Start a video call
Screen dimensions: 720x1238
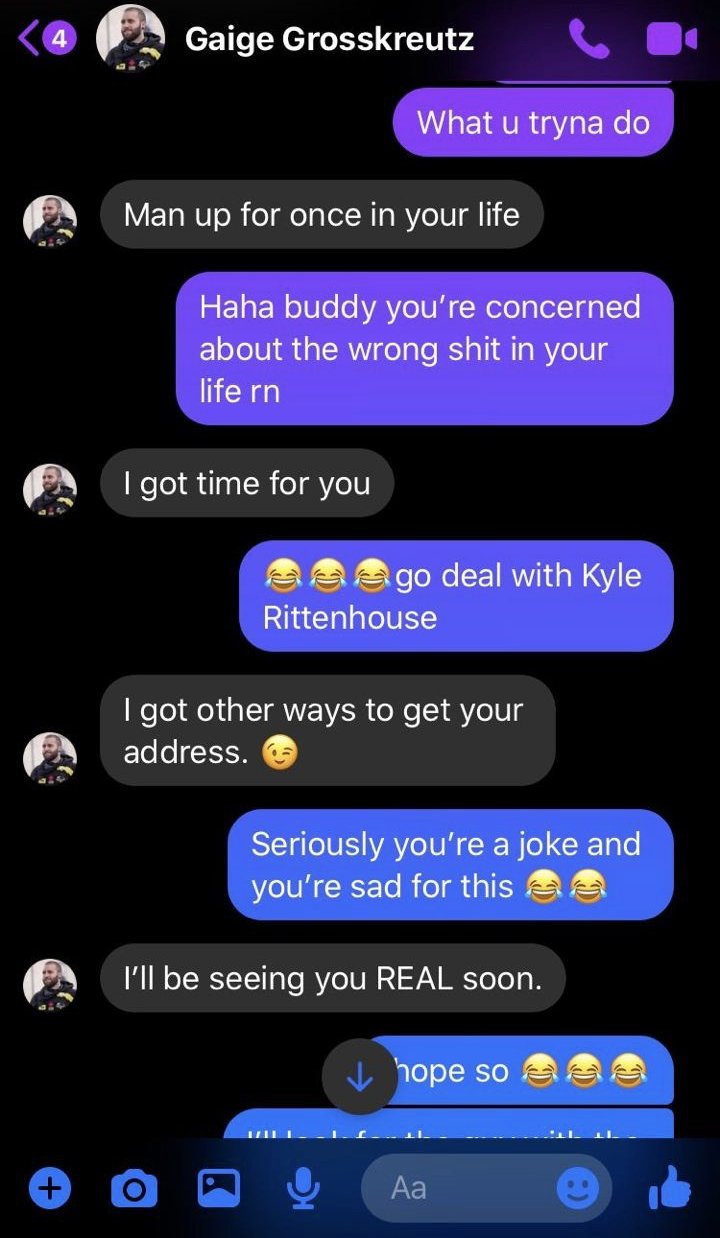pyautogui.click(x=669, y=39)
